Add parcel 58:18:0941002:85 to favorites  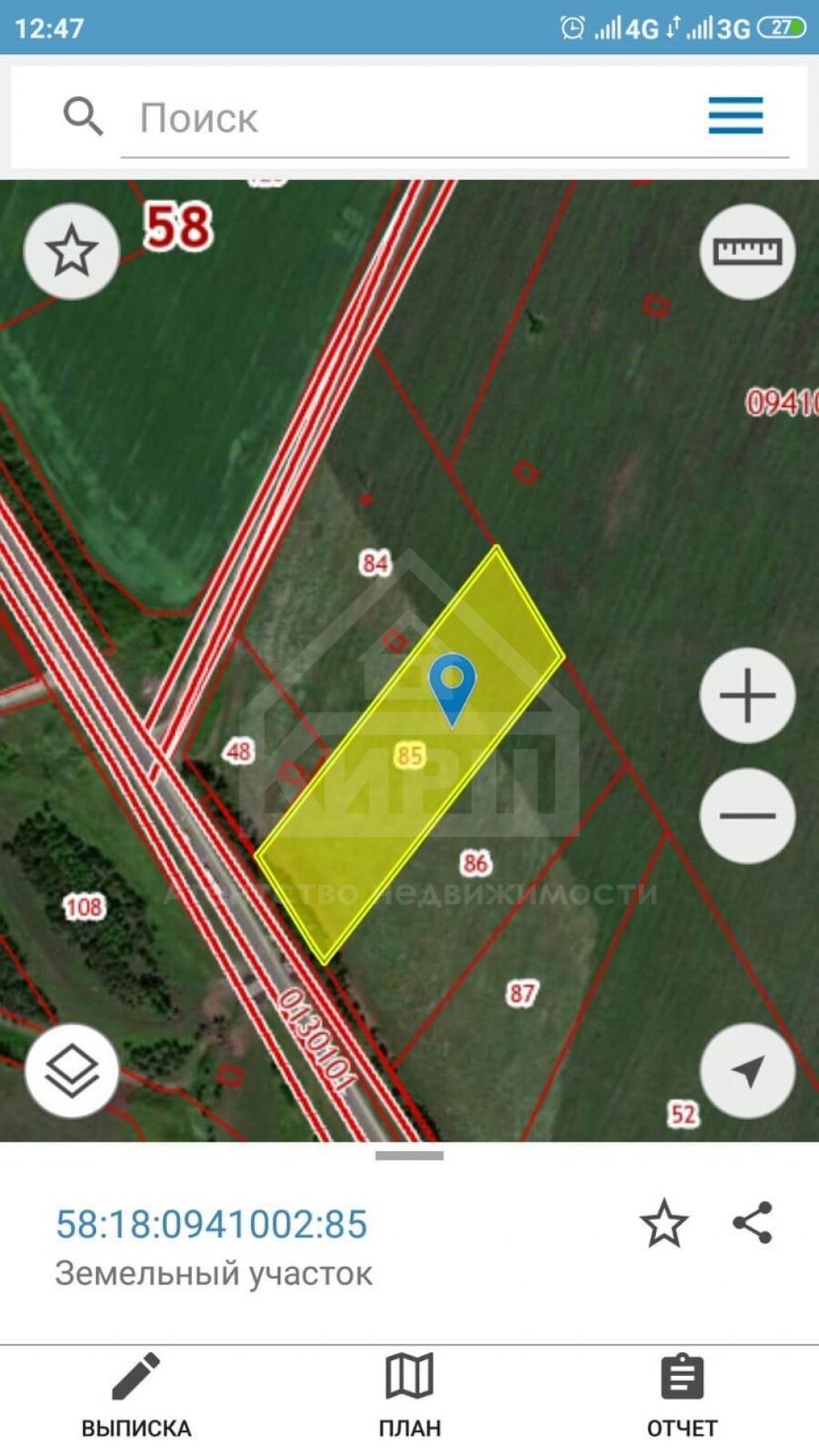[x=663, y=1223]
